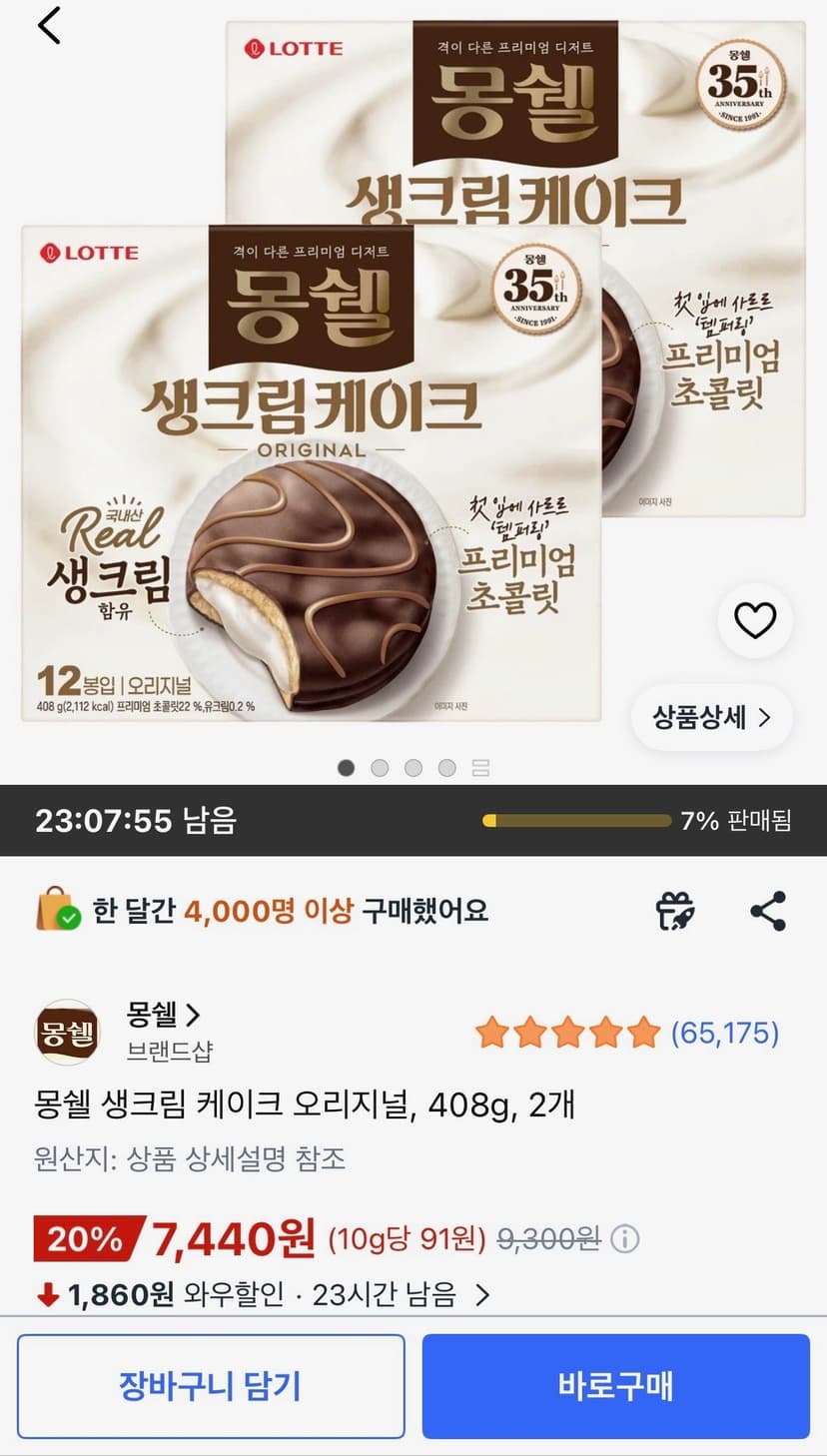Tap 장바구니 담기 to add to cart
Image resolution: width=827 pixels, height=1456 pixels.
(x=211, y=1386)
